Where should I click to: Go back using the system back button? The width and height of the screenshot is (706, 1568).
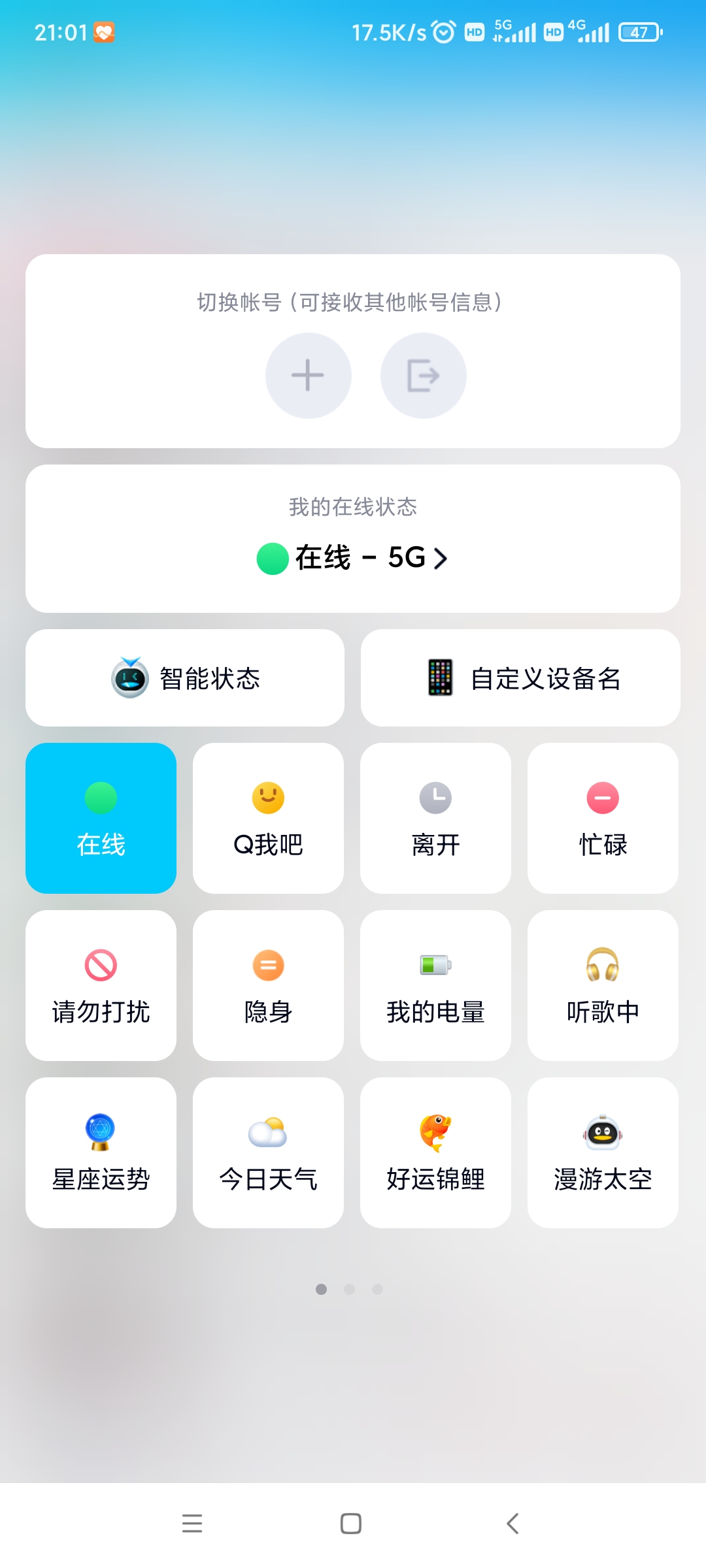coord(513,1524)
